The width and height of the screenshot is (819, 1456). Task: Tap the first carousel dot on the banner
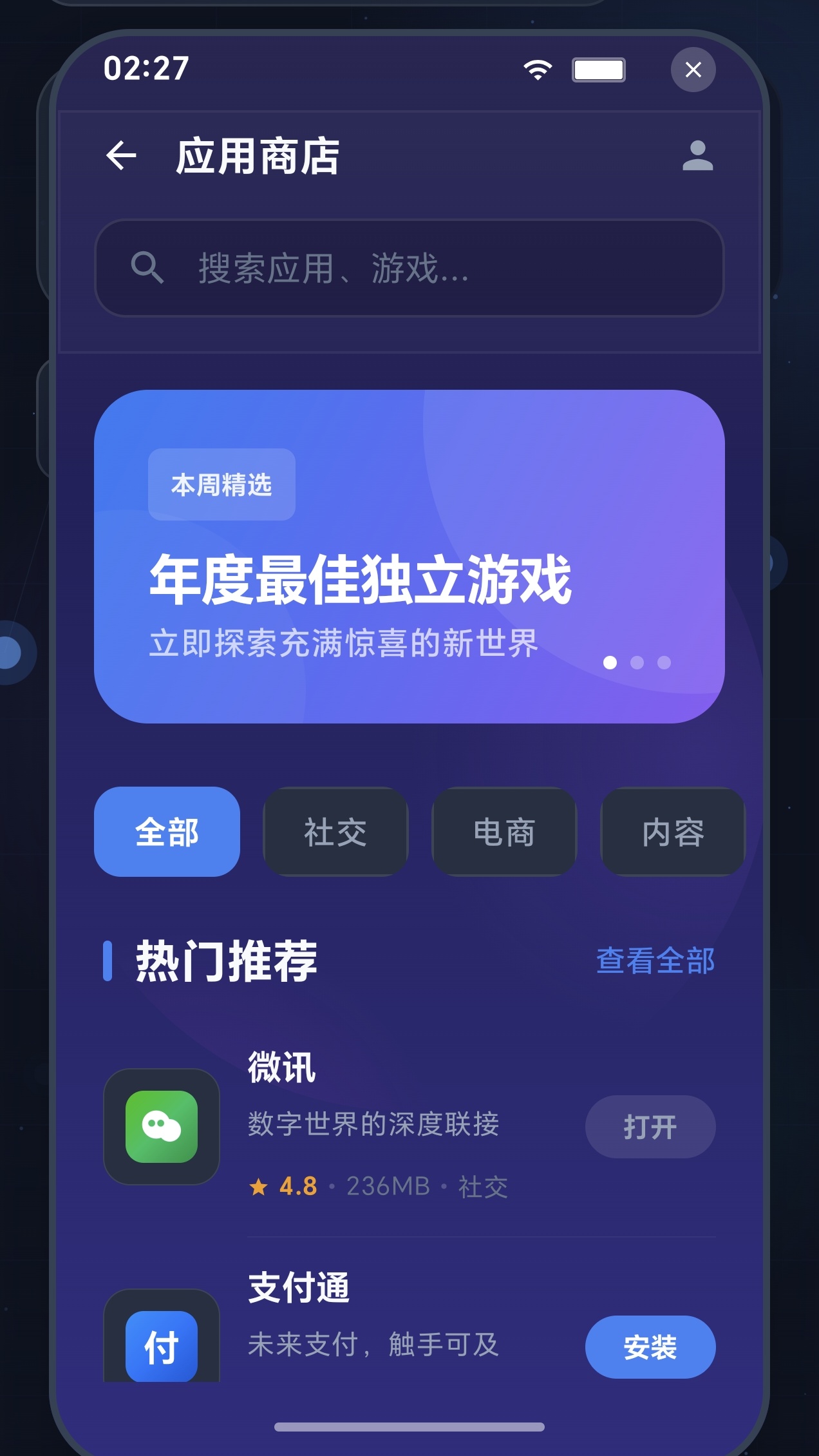[610, 662]
